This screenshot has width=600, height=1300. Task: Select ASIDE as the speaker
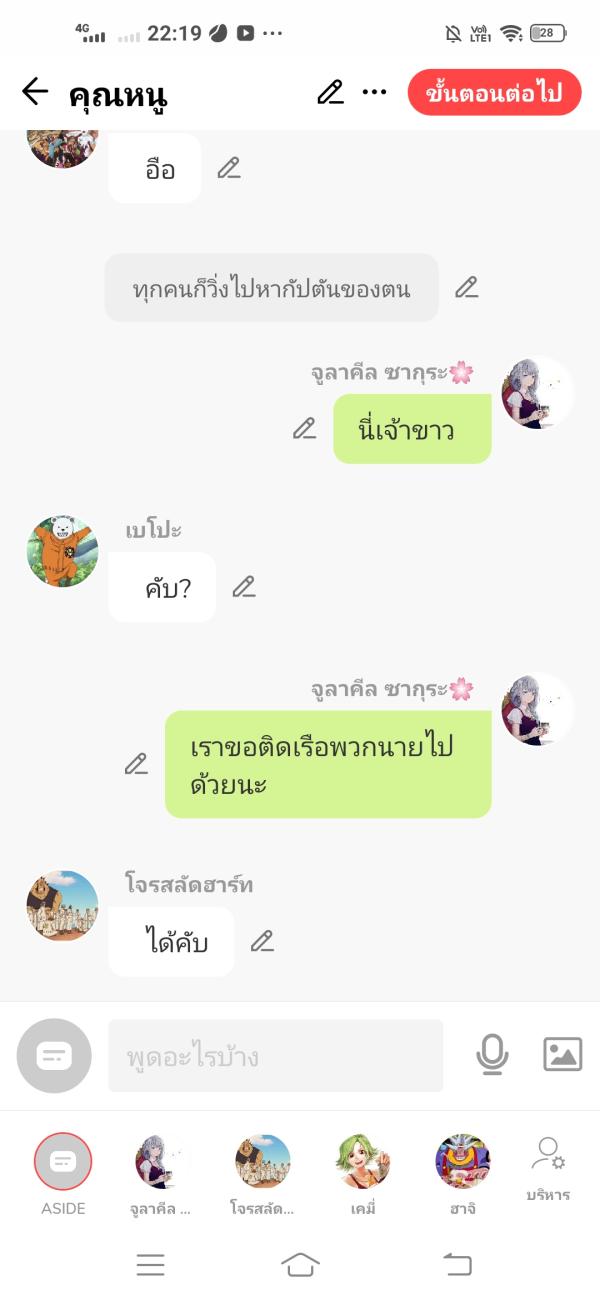pyautogui.click(x=63, y=1162)
